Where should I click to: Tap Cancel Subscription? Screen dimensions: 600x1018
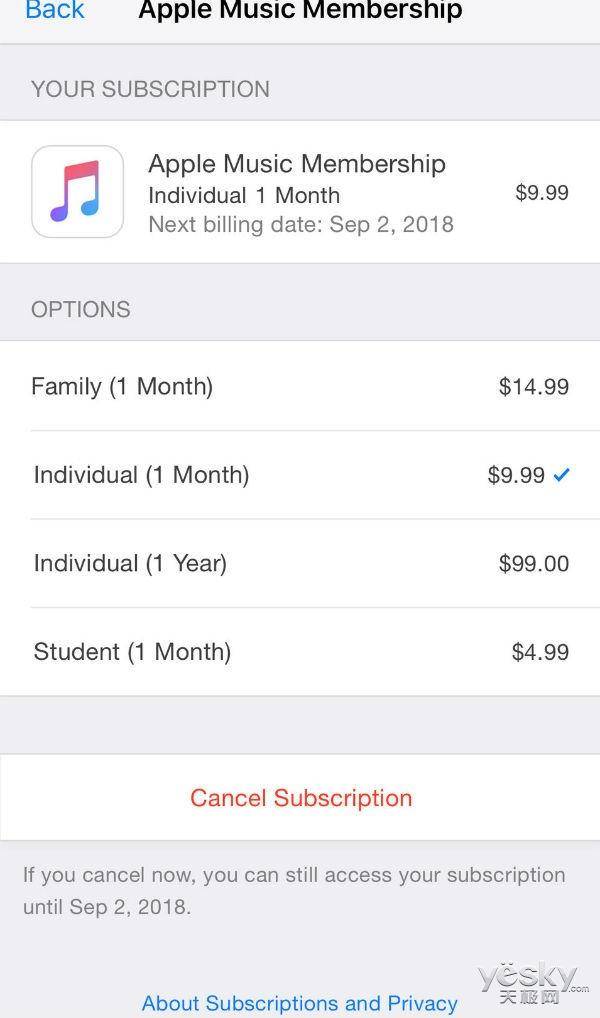tap(300, 797)
